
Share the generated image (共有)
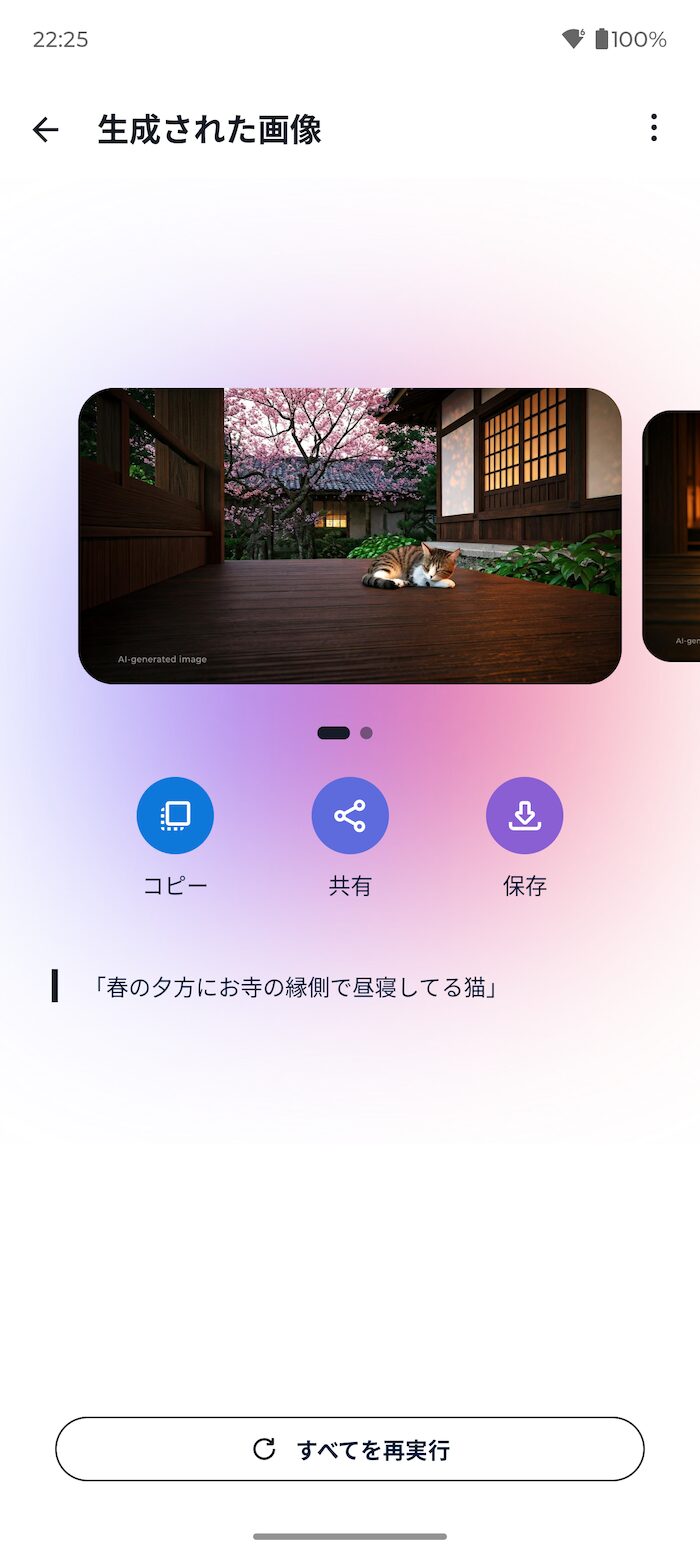(x=350, y=815)
